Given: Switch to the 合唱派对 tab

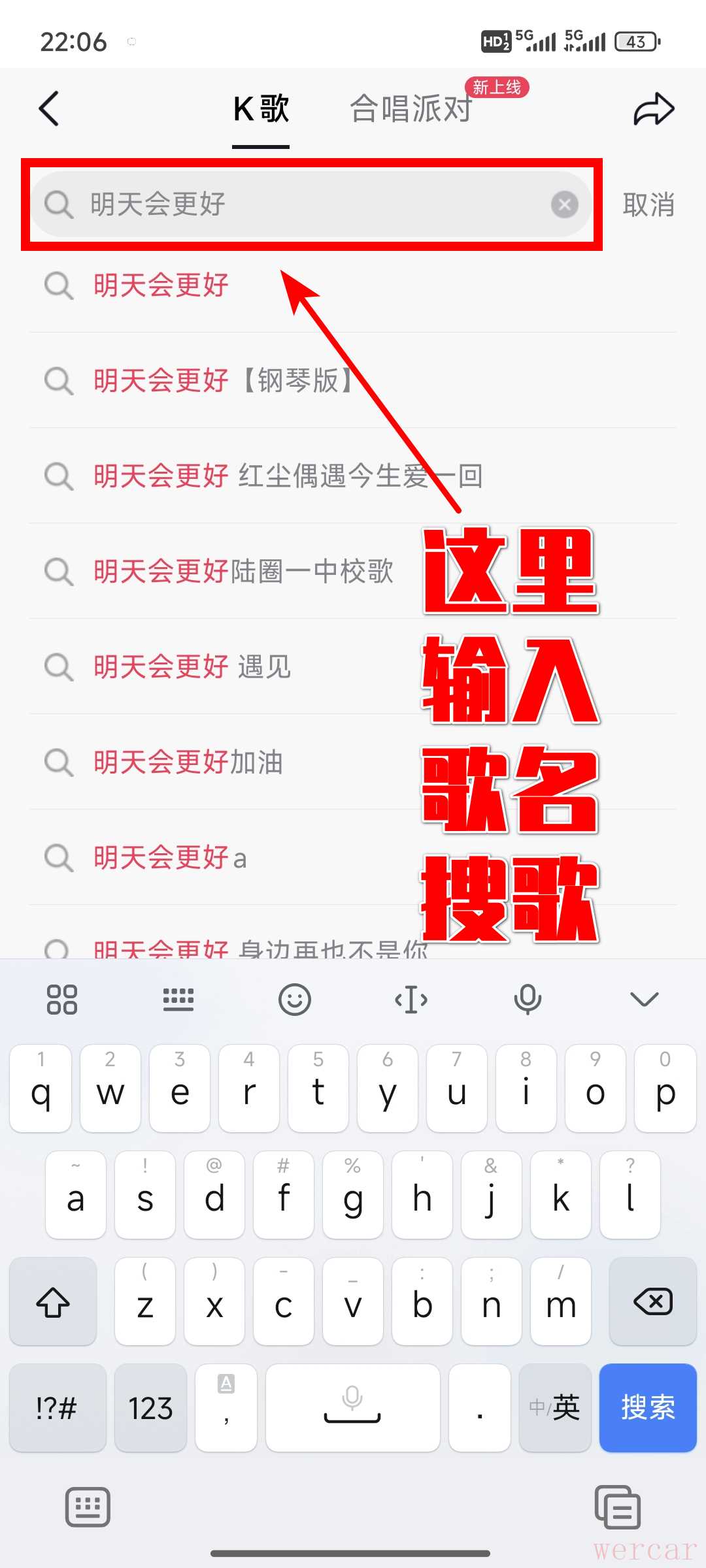Looking at the screenshot, I should (411, 108).
